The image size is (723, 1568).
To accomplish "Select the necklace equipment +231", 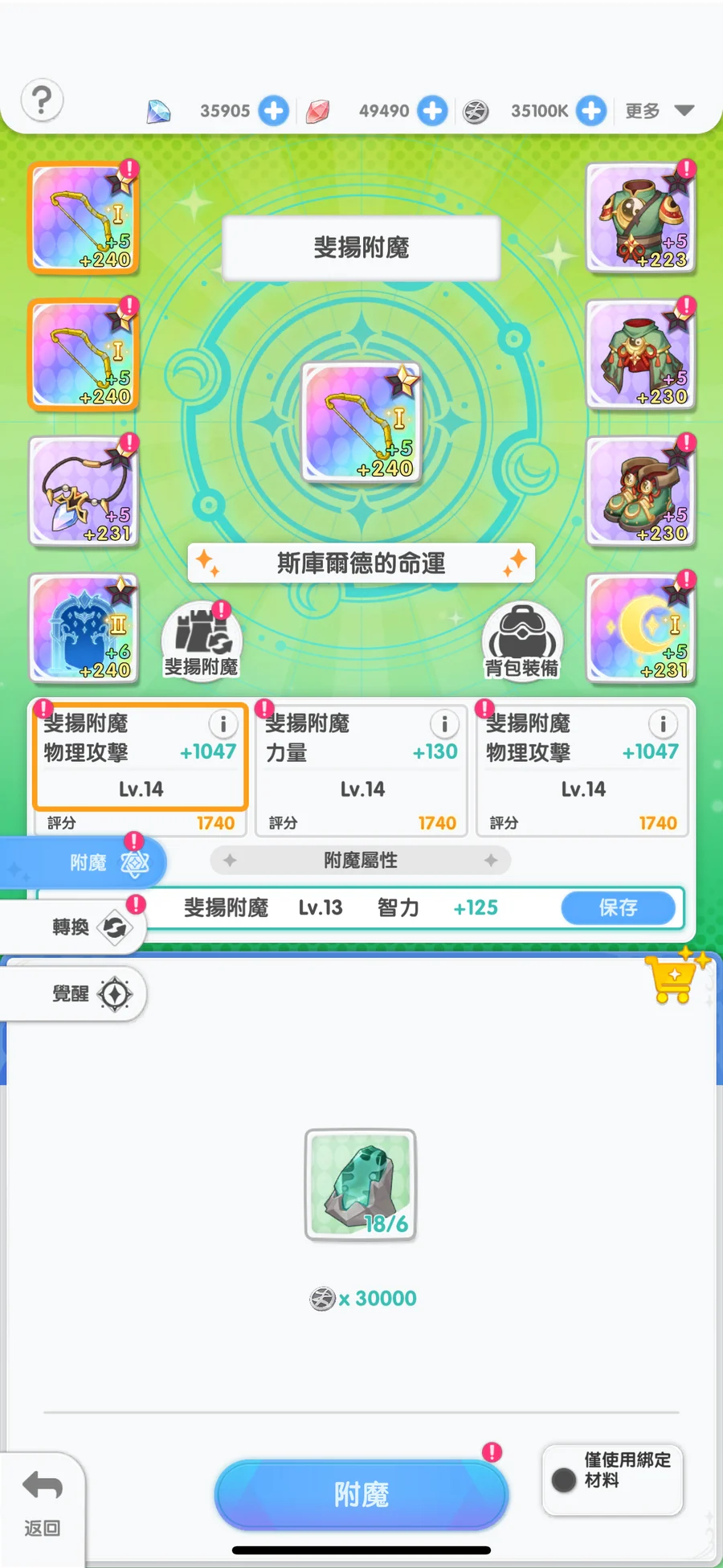I will [84, 491].
